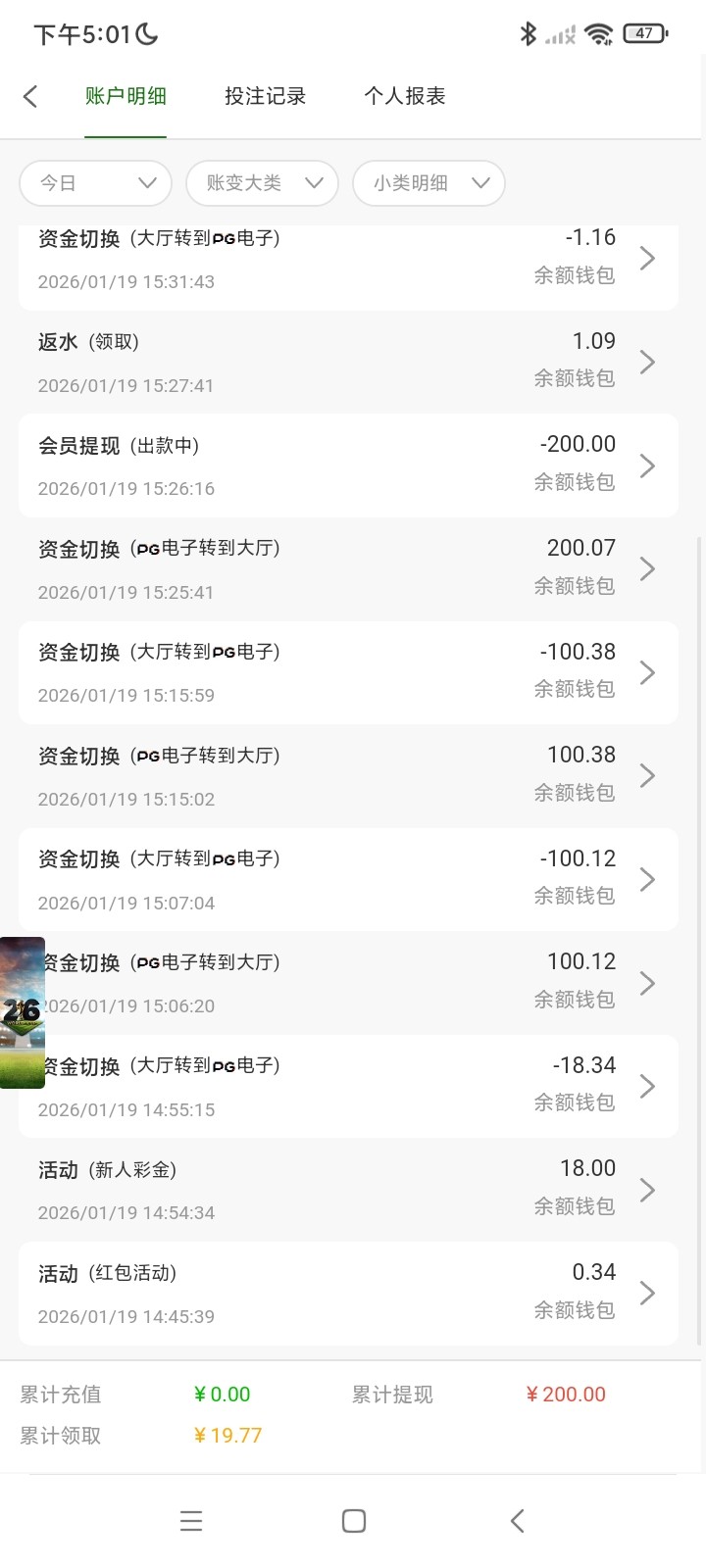The height and width of the screenshot is (1568, 706).
Task: Switch to the 投注记录 tab
Action: click(265, 96)
